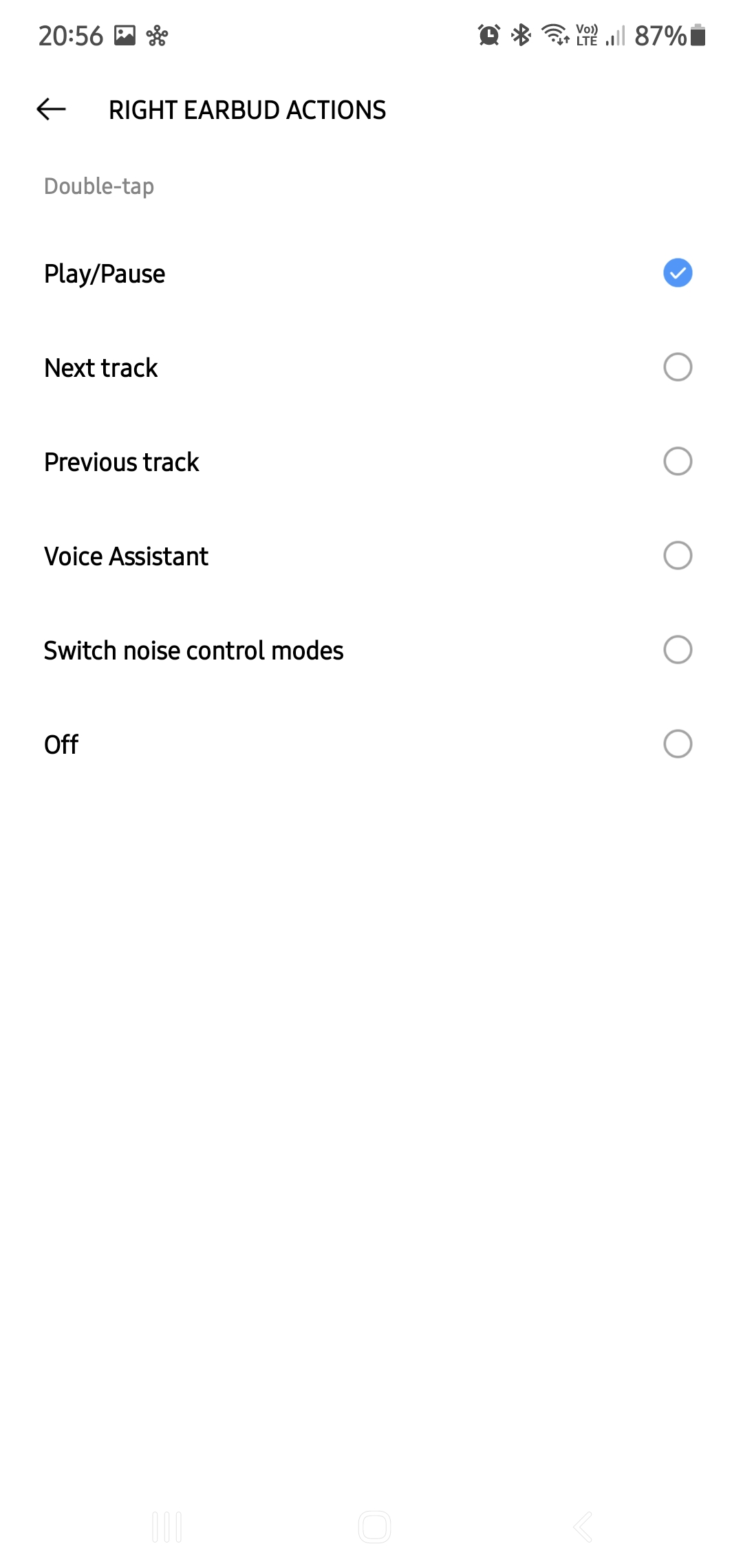
Task: Go to home screen via navigation bar
Action: pyautogui.click(x=374, y=1527)
